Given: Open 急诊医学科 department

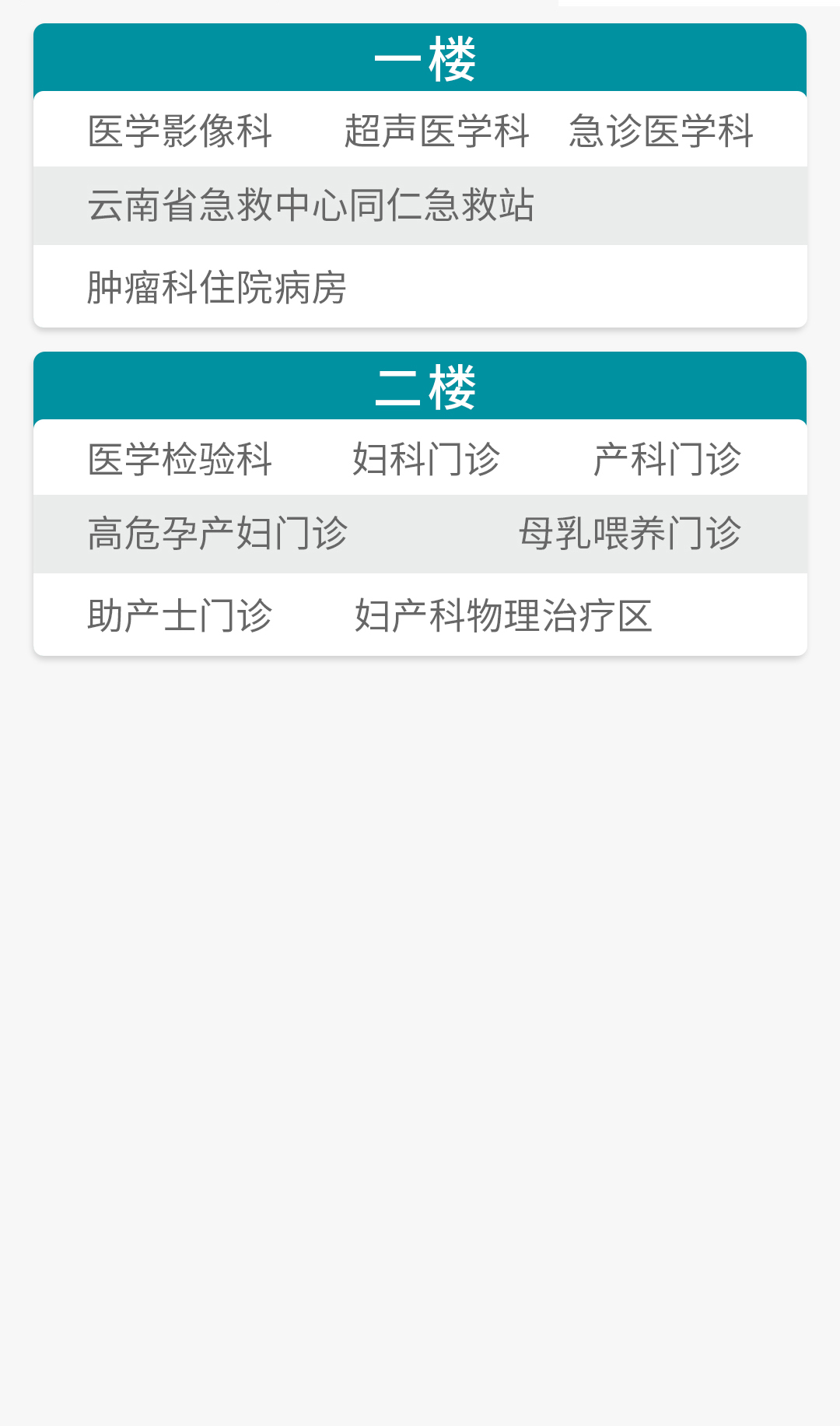Looking at the screenshot, I should click(661, 131).
